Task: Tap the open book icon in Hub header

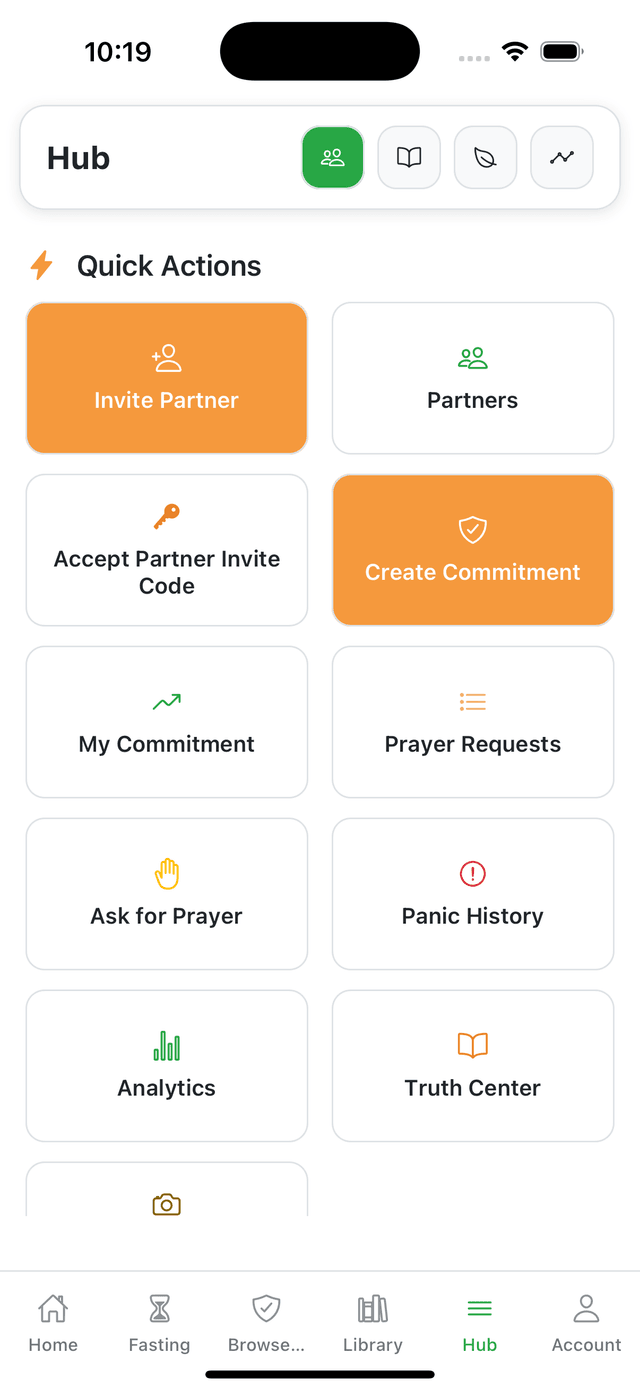Action: point(409,158)
